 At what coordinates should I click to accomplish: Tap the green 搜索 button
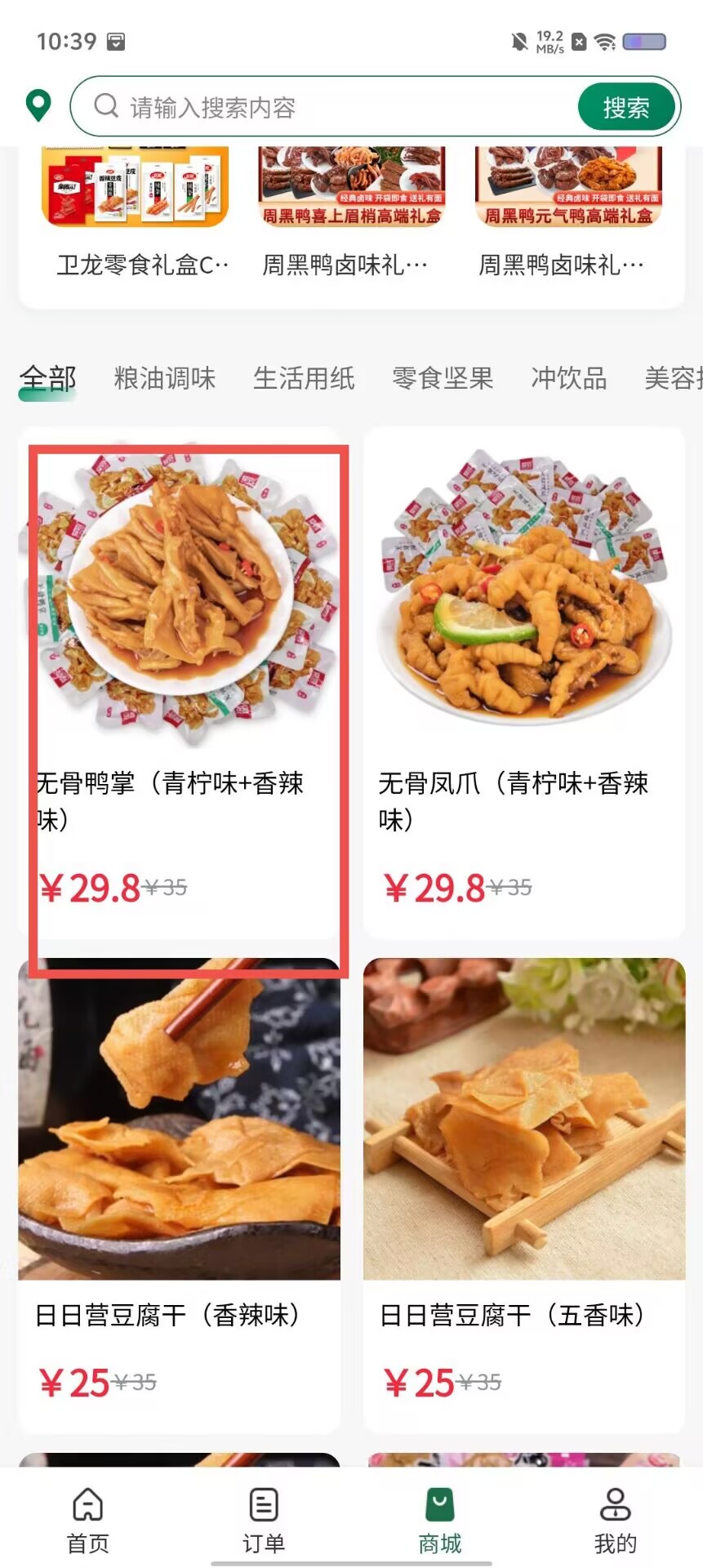point(626,107)
